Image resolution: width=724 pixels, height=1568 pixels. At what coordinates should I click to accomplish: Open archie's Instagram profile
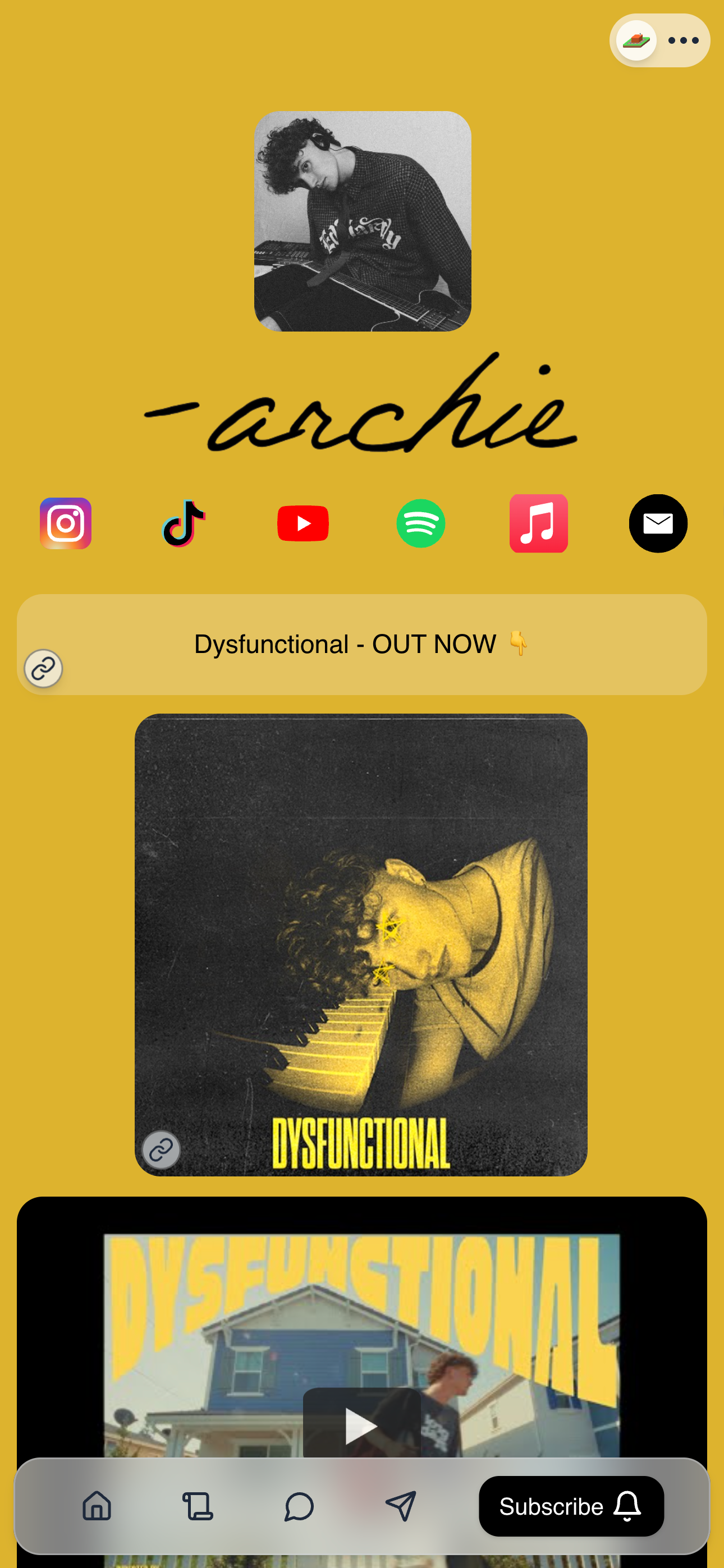[66, 523]
